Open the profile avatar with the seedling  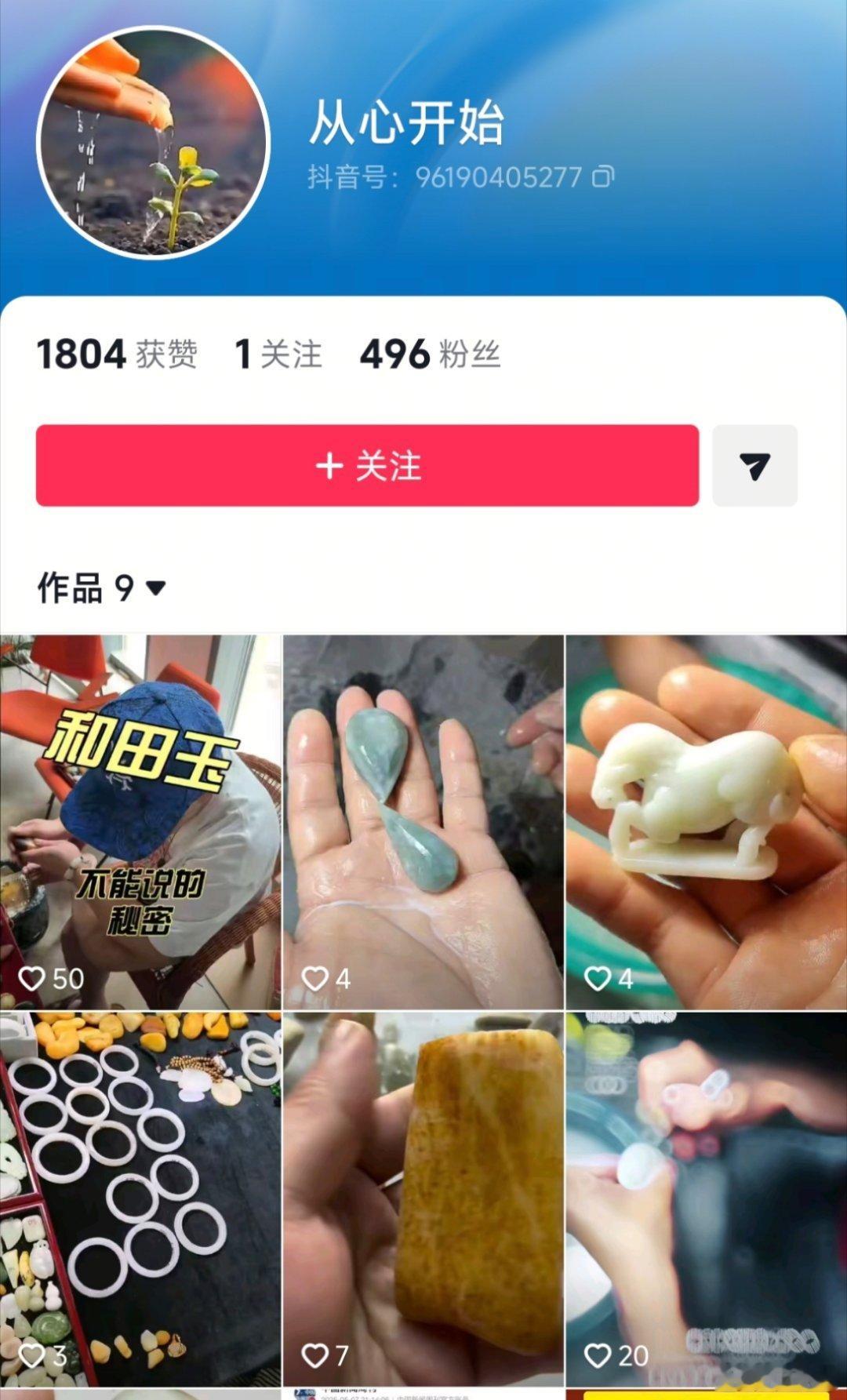point(153,143)
